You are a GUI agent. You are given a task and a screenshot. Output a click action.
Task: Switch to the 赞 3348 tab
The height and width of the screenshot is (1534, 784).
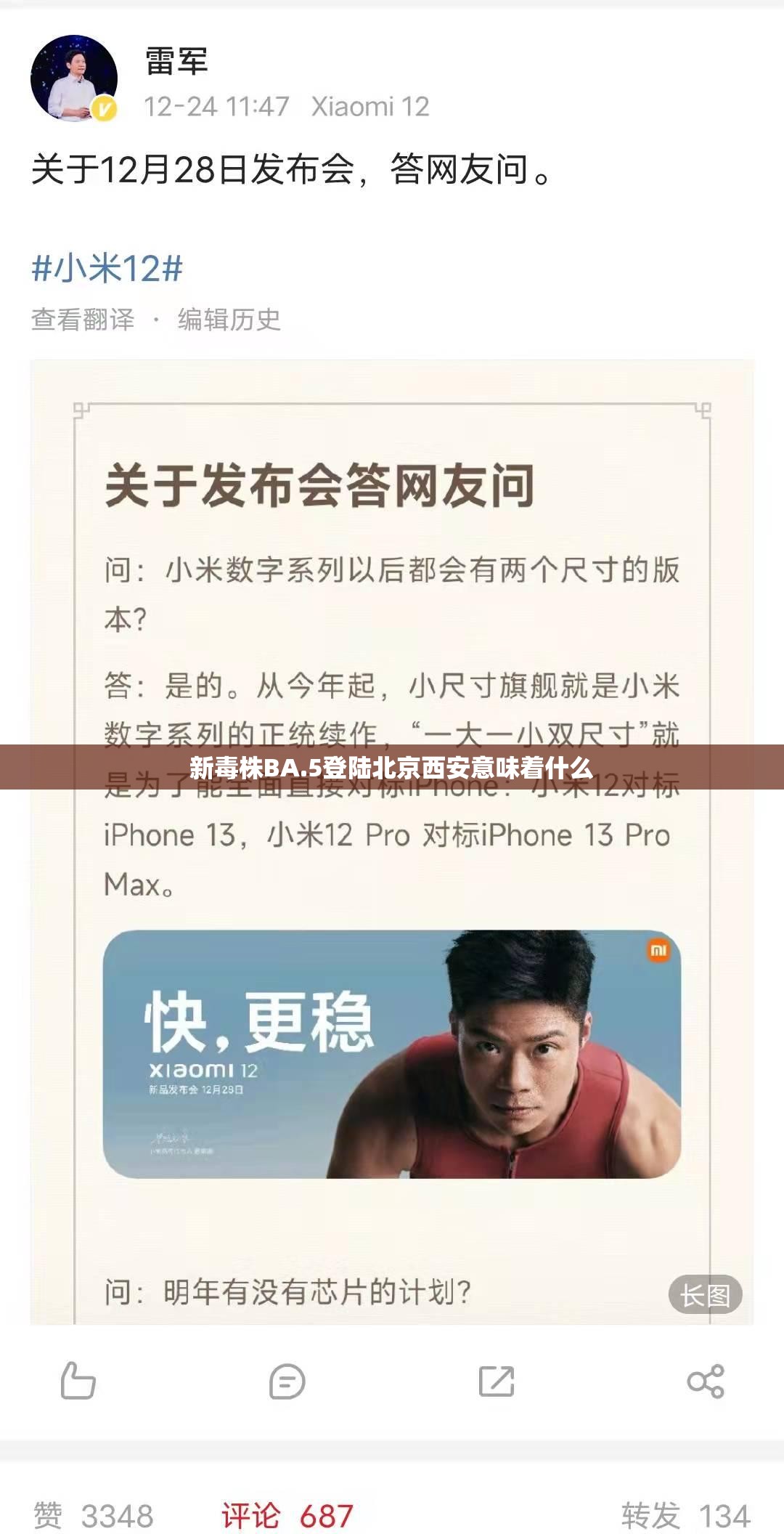pos(93,1515)
